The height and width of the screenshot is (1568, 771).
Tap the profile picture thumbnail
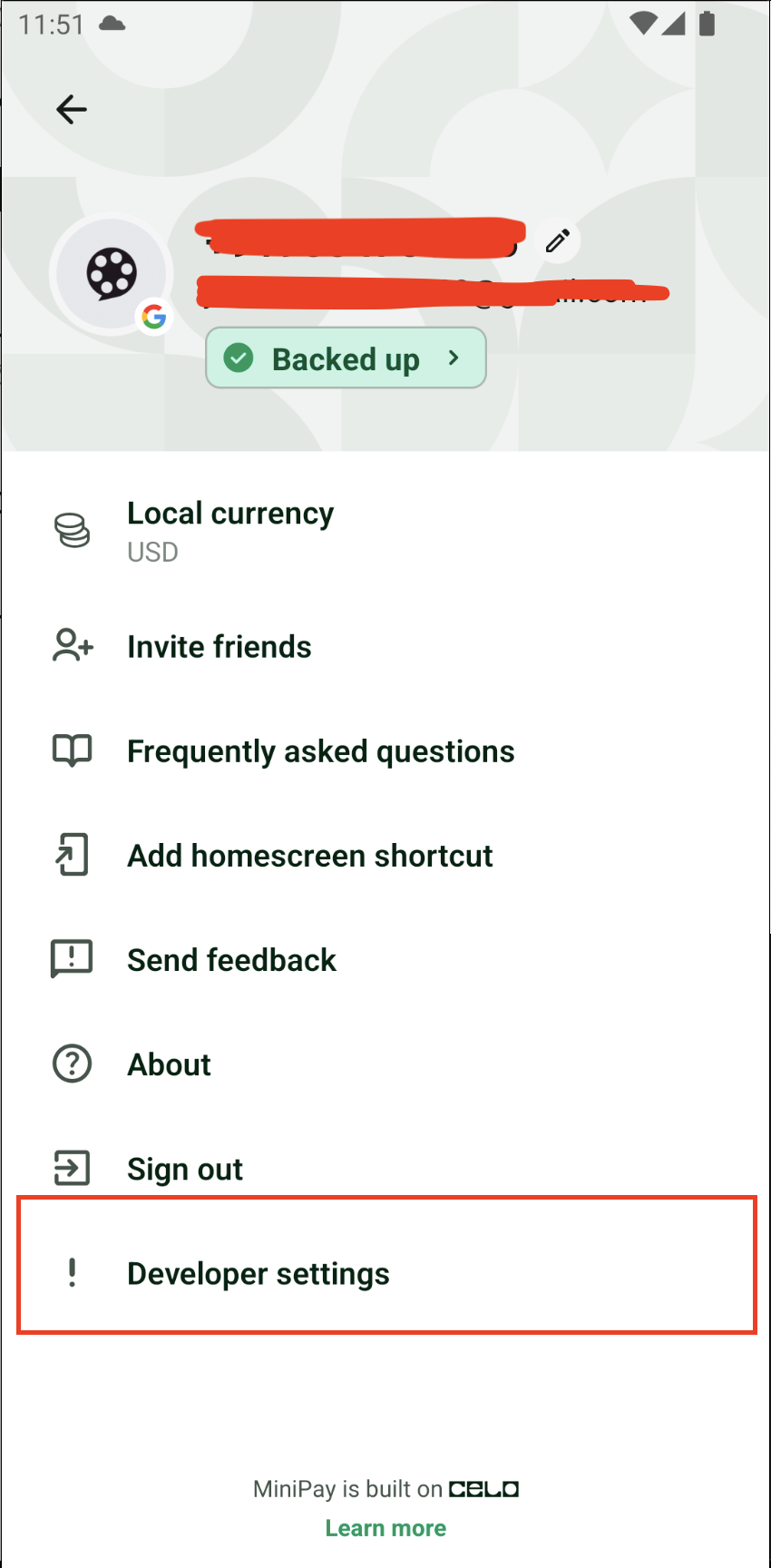tap(111, 272)
